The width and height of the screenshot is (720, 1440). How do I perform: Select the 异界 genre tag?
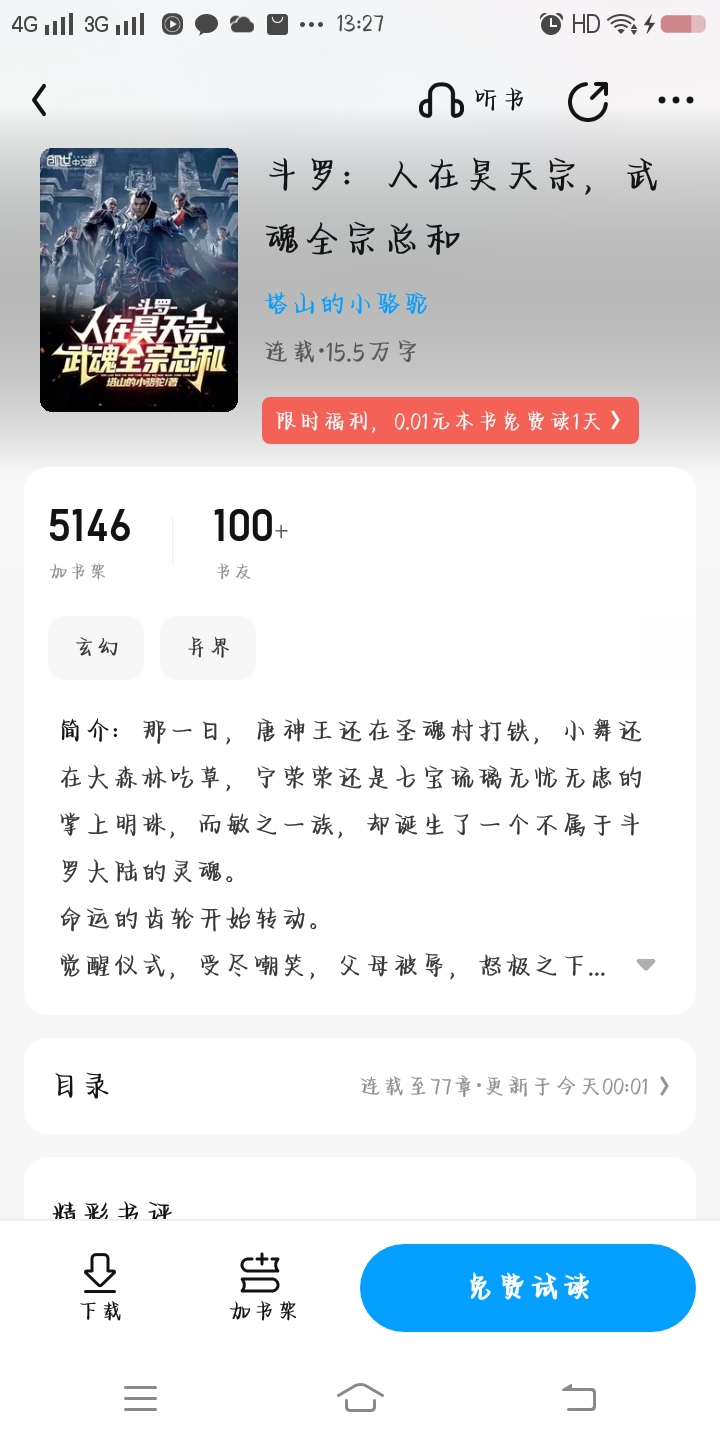pyautogui.click(x=208, y=648)
